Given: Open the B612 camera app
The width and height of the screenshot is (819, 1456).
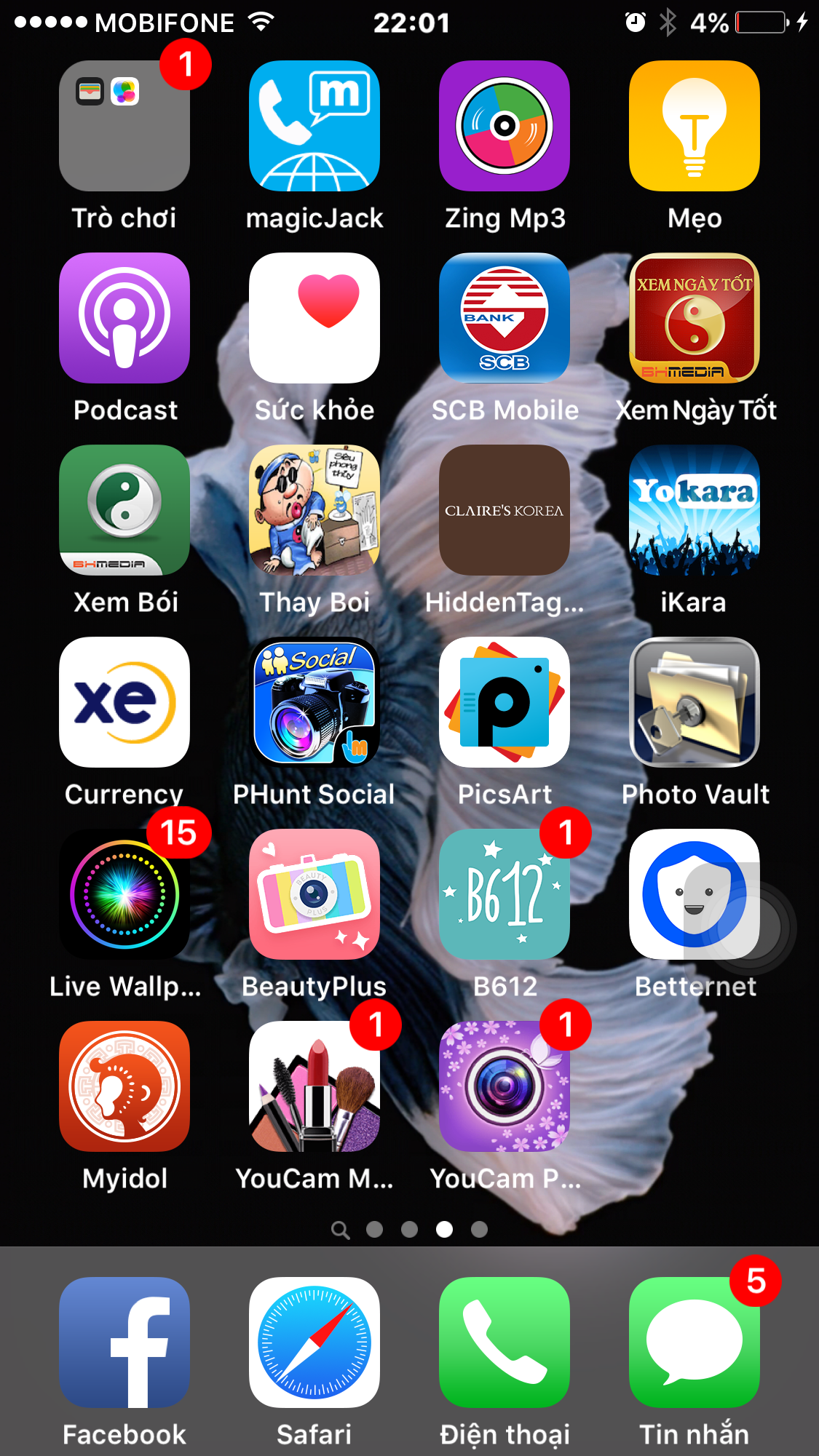Looking at the screenshot, I should click(x=505, y=894).
